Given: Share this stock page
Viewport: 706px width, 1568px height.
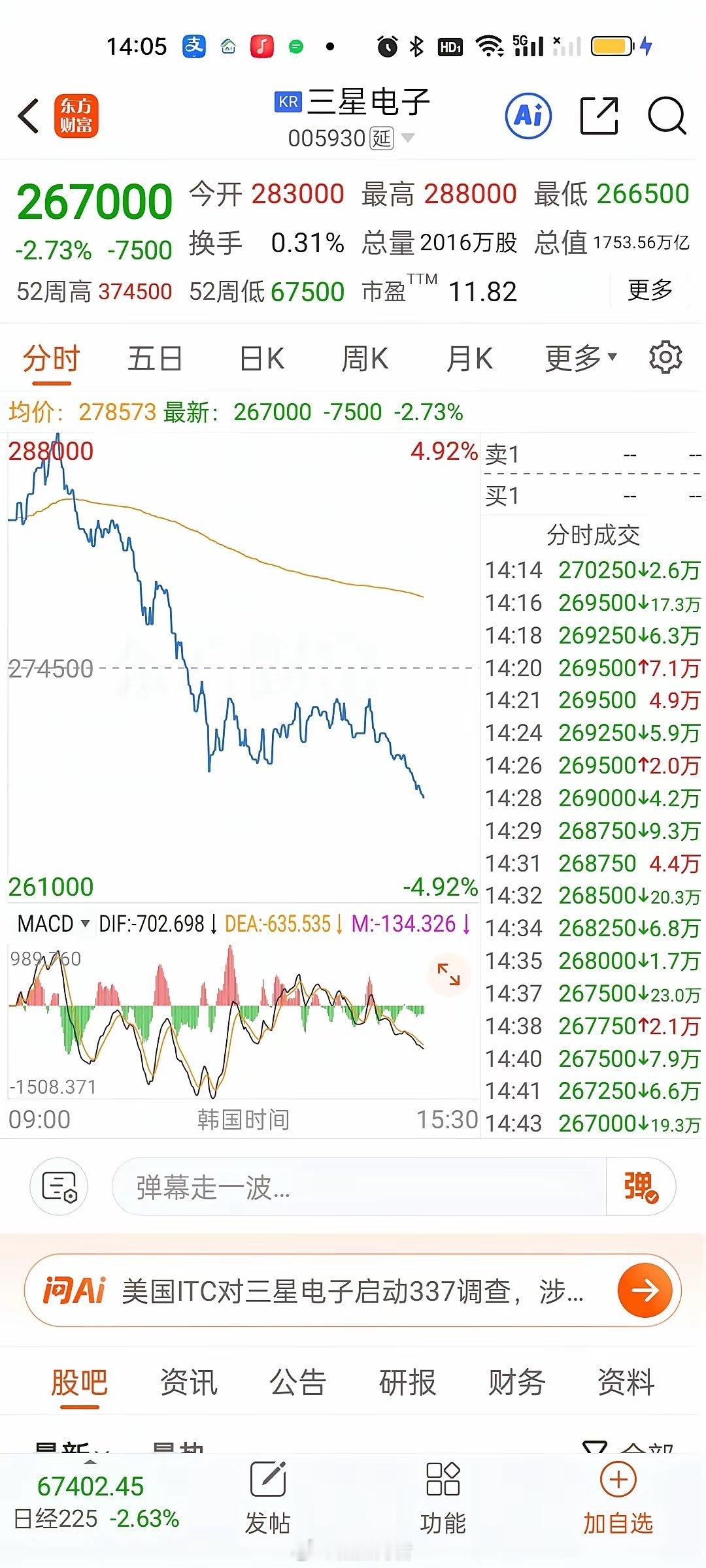Looking at the screenshot, I should (x=599, y=116).
